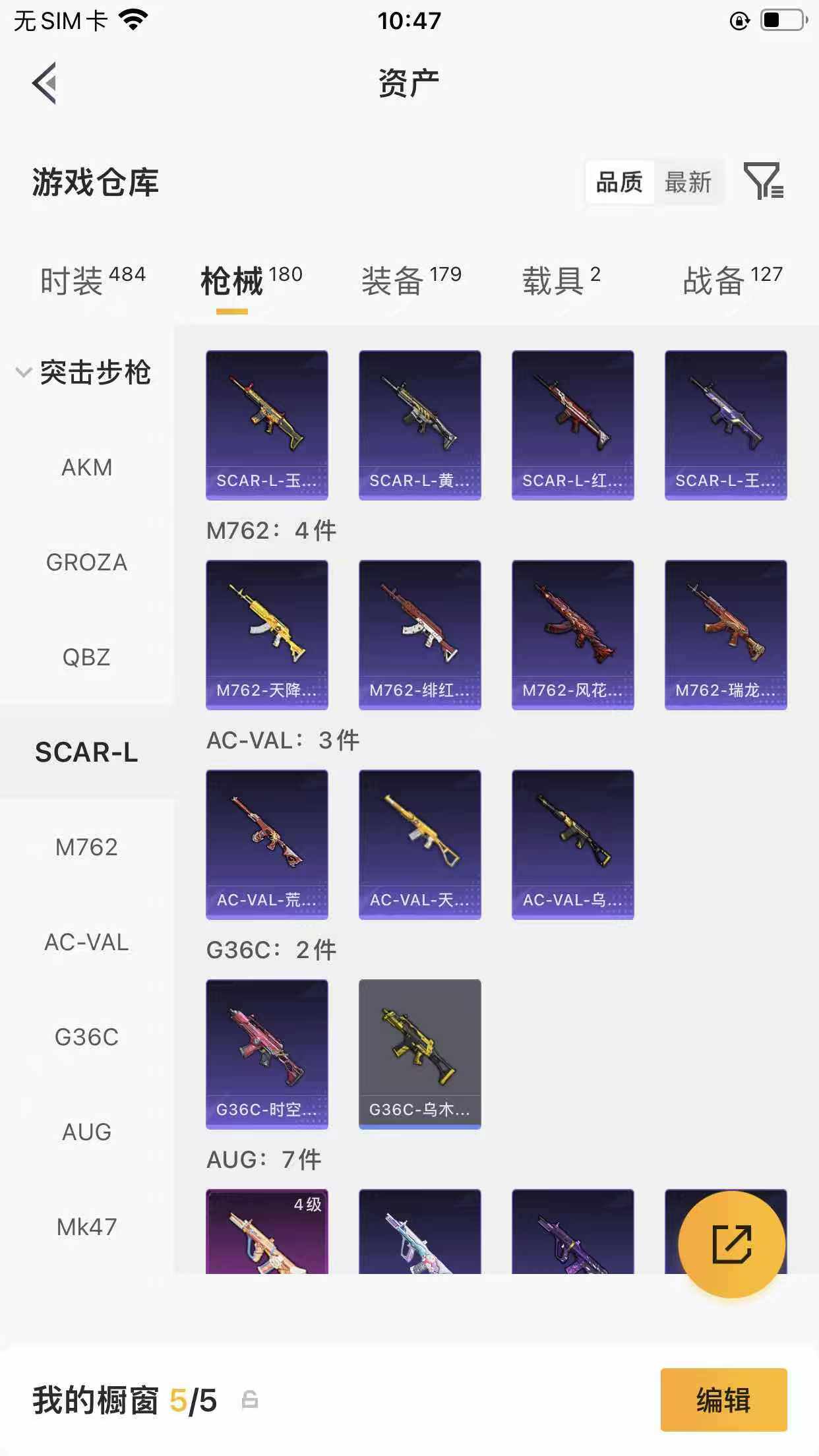Tap the 编辑 button
819x1456 pixels.
(724, 1400)
